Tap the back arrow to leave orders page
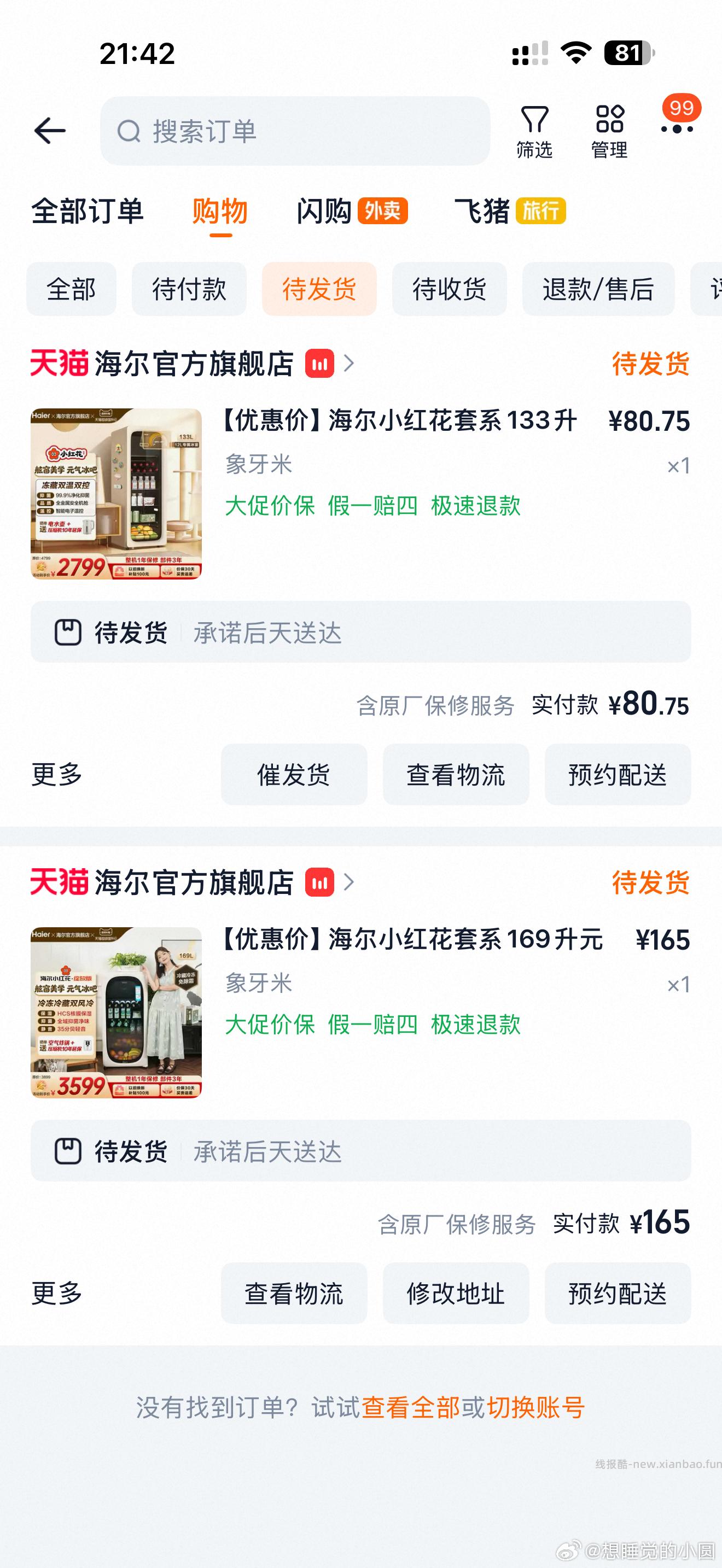 (51, 130)
